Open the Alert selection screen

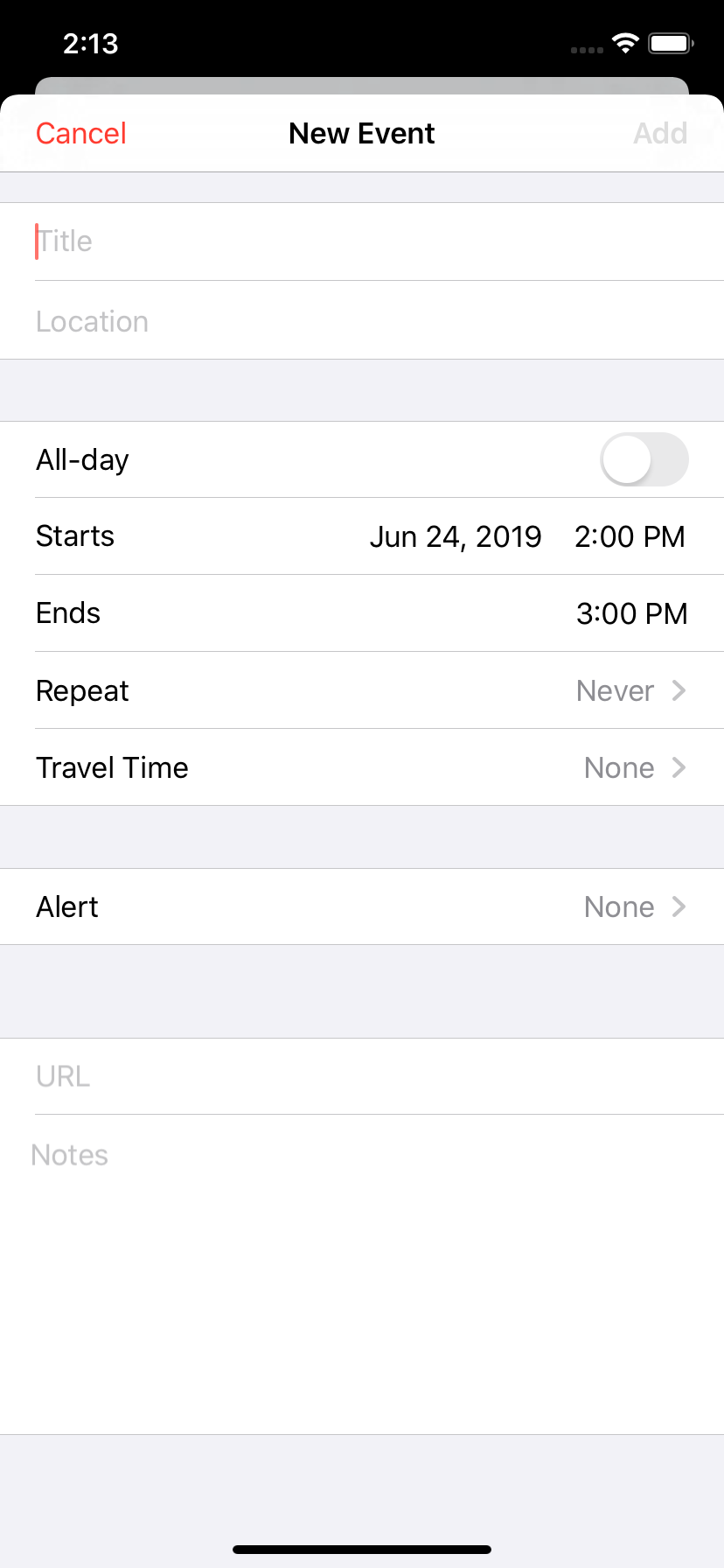pyautogui.click(x=679, y=906)
